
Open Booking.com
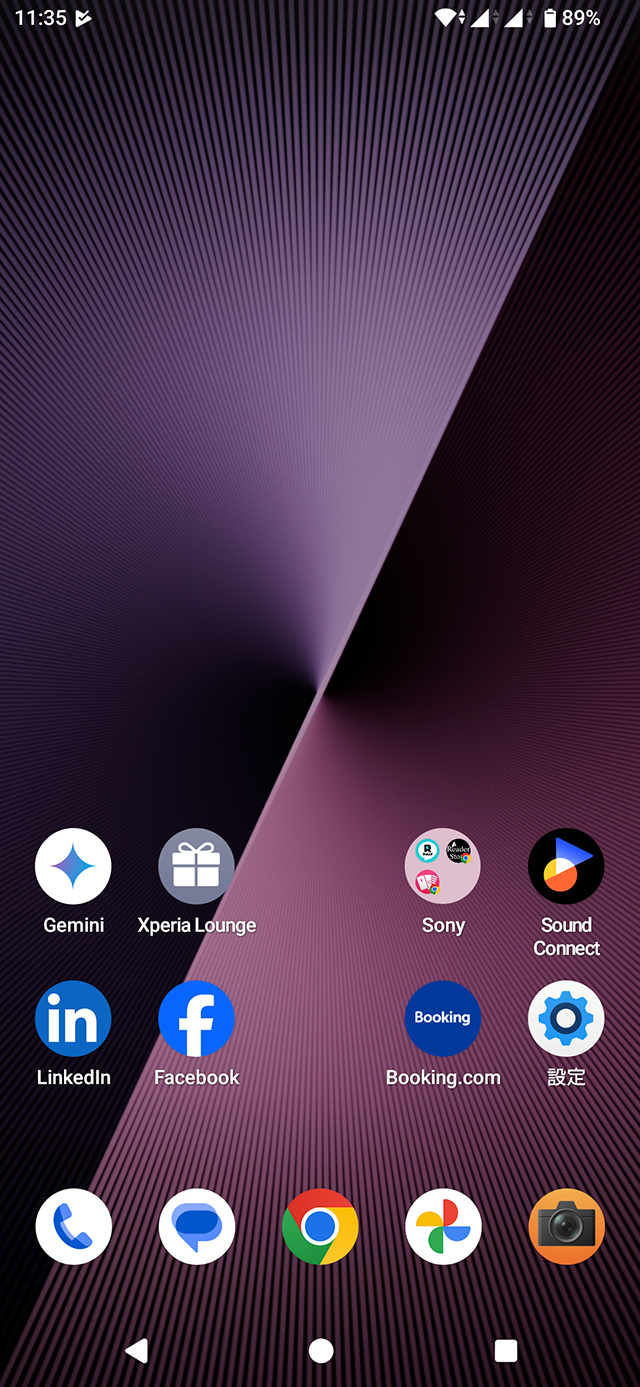tap(442, 1018)
